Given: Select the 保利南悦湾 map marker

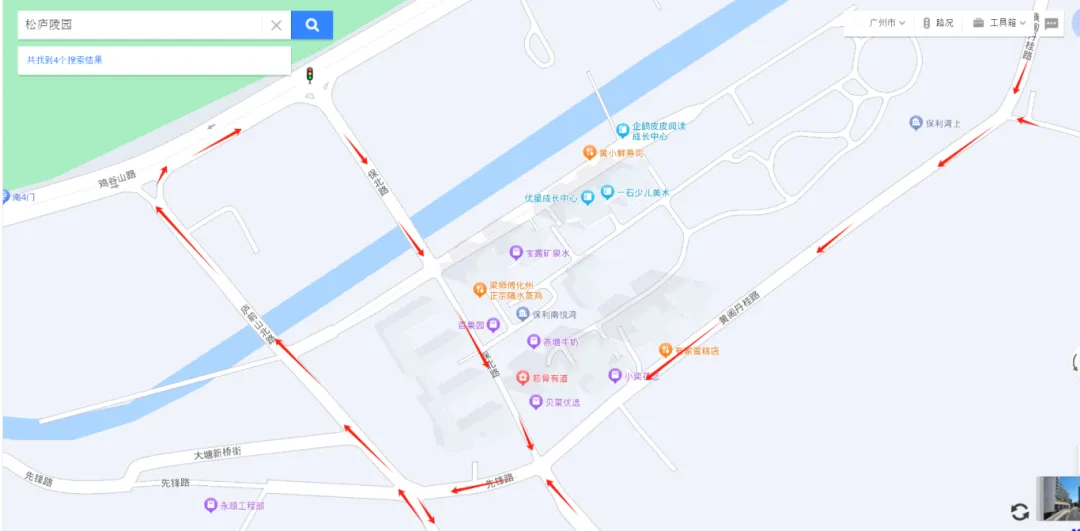Looking at the screenshot, I should (x=522, y=314).
